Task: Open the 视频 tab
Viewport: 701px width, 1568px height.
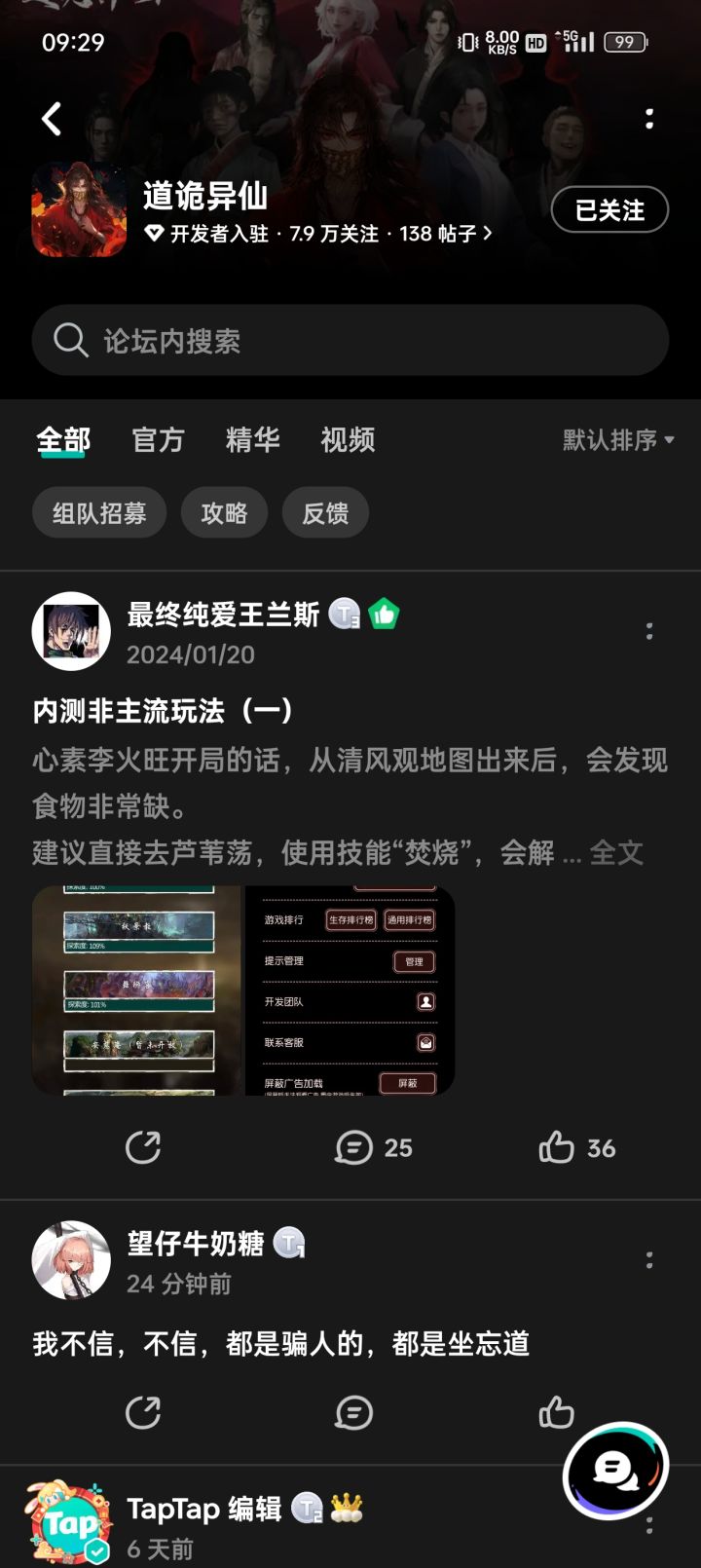Action: pos(348,440)
